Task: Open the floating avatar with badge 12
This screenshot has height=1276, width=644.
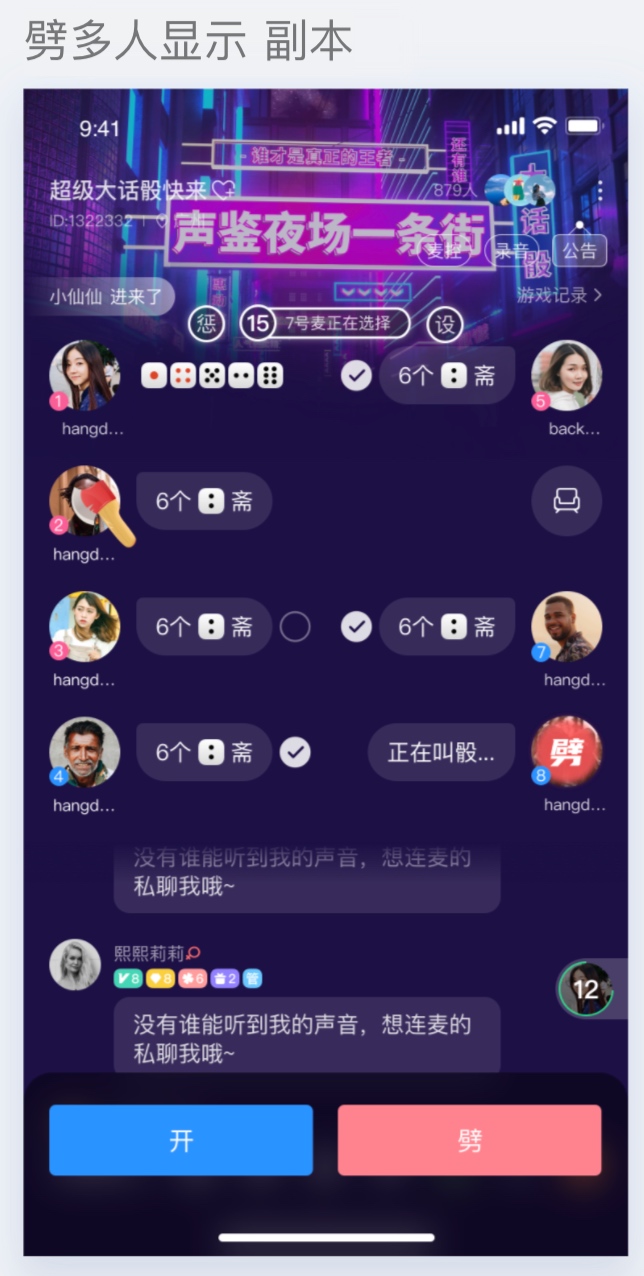Action: (x=585, y=989)
